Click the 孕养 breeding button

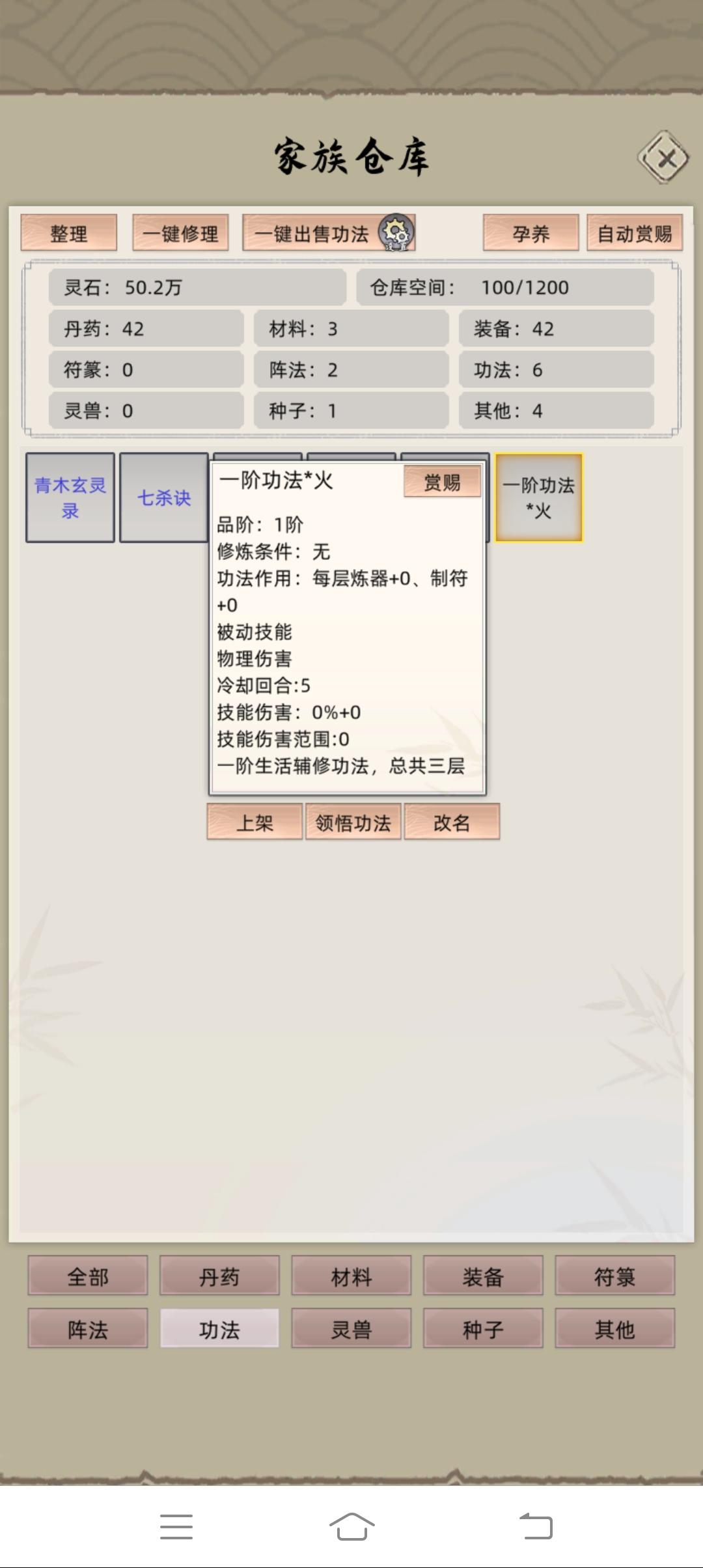pyautogui.click(x=530, y=233)
